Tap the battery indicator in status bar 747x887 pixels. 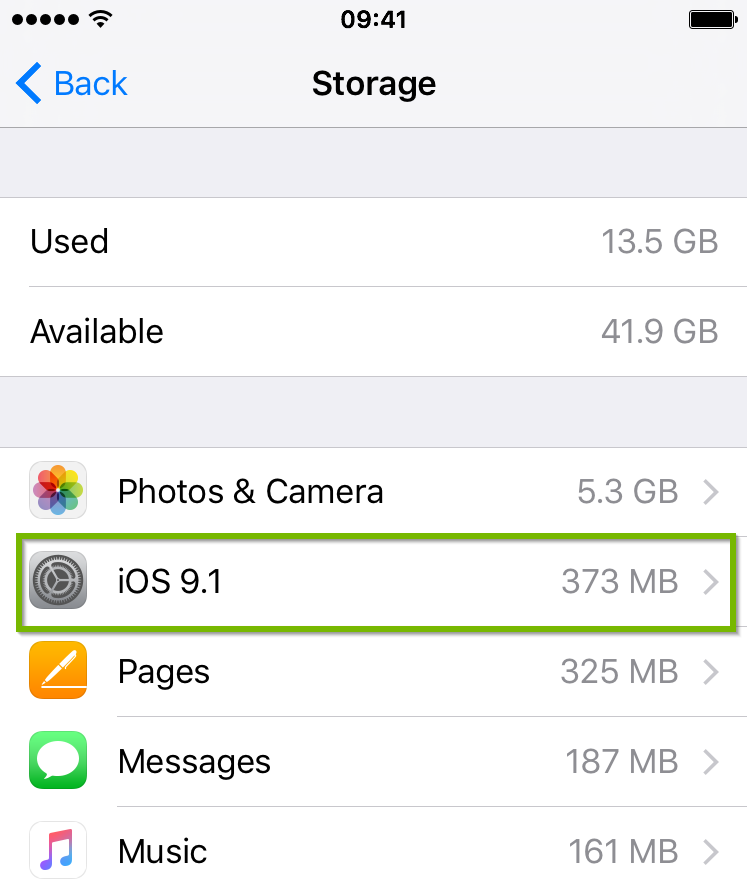pos(712,17)
